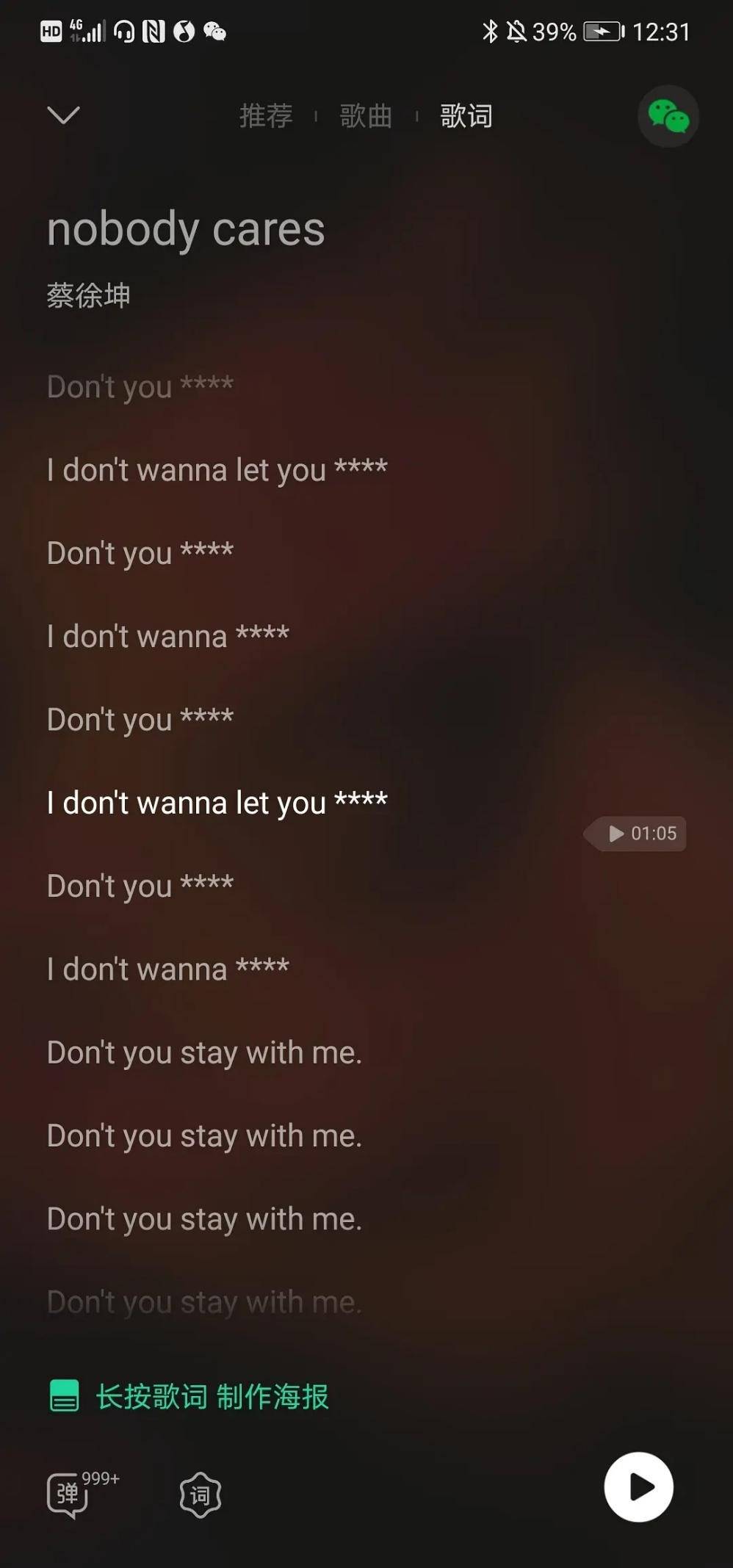Collapse the player with the down chevron
Viewport: 733px width, 1568px height.
pos(63,115)
